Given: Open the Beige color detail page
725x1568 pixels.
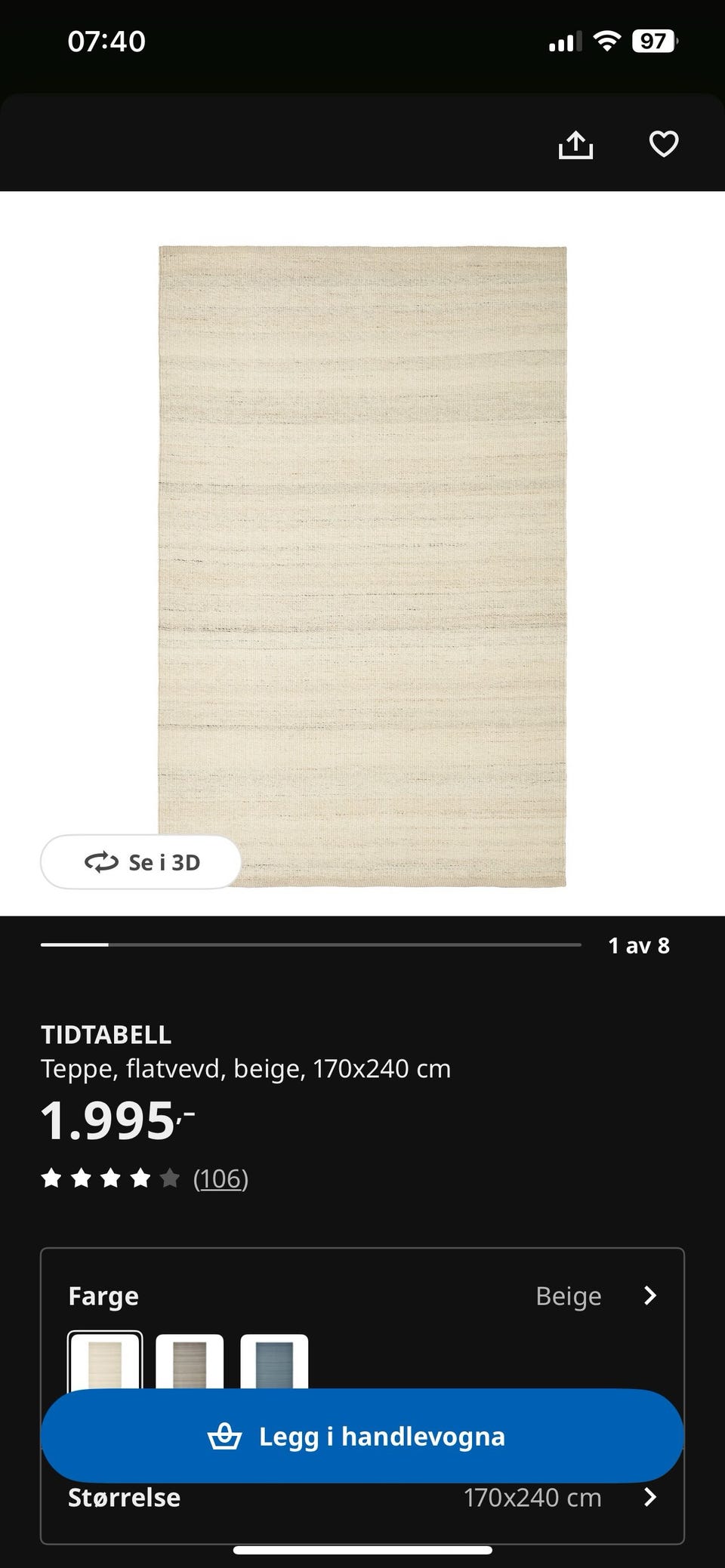Looking at the screenshot, I should point(569,1295).
